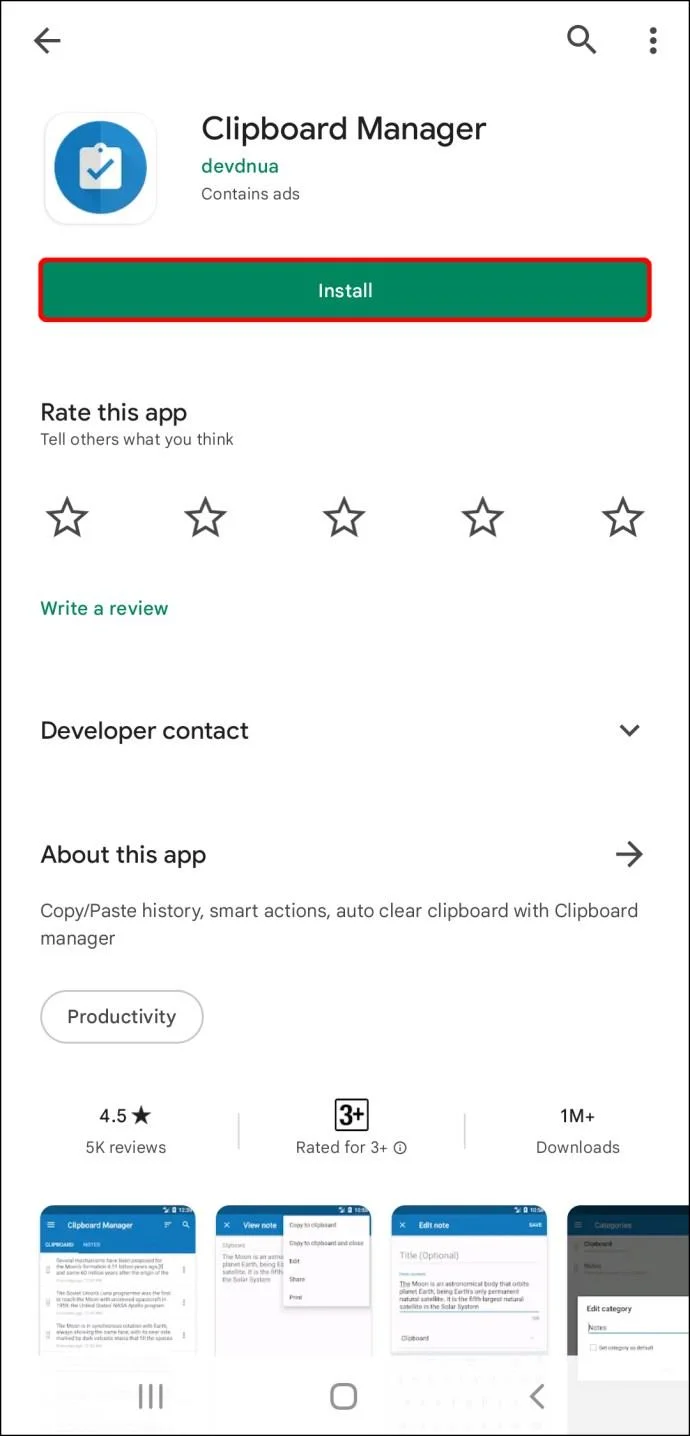Tap Write a review
The width and height of the screenshot is (690, 1436).
104,608
